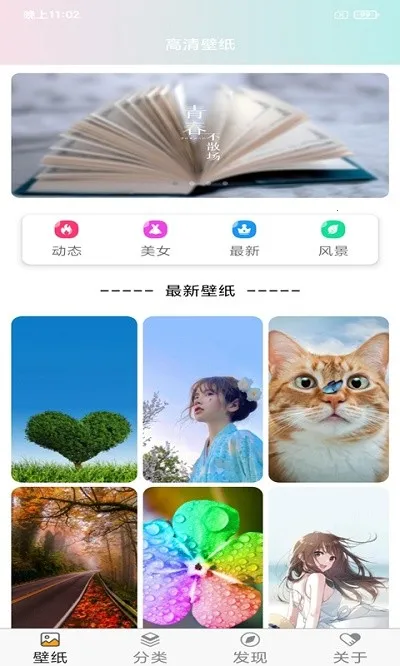Open the 动态 category shortcut
400x666 pixels.
pyautogui.click(x=67, y=239)
